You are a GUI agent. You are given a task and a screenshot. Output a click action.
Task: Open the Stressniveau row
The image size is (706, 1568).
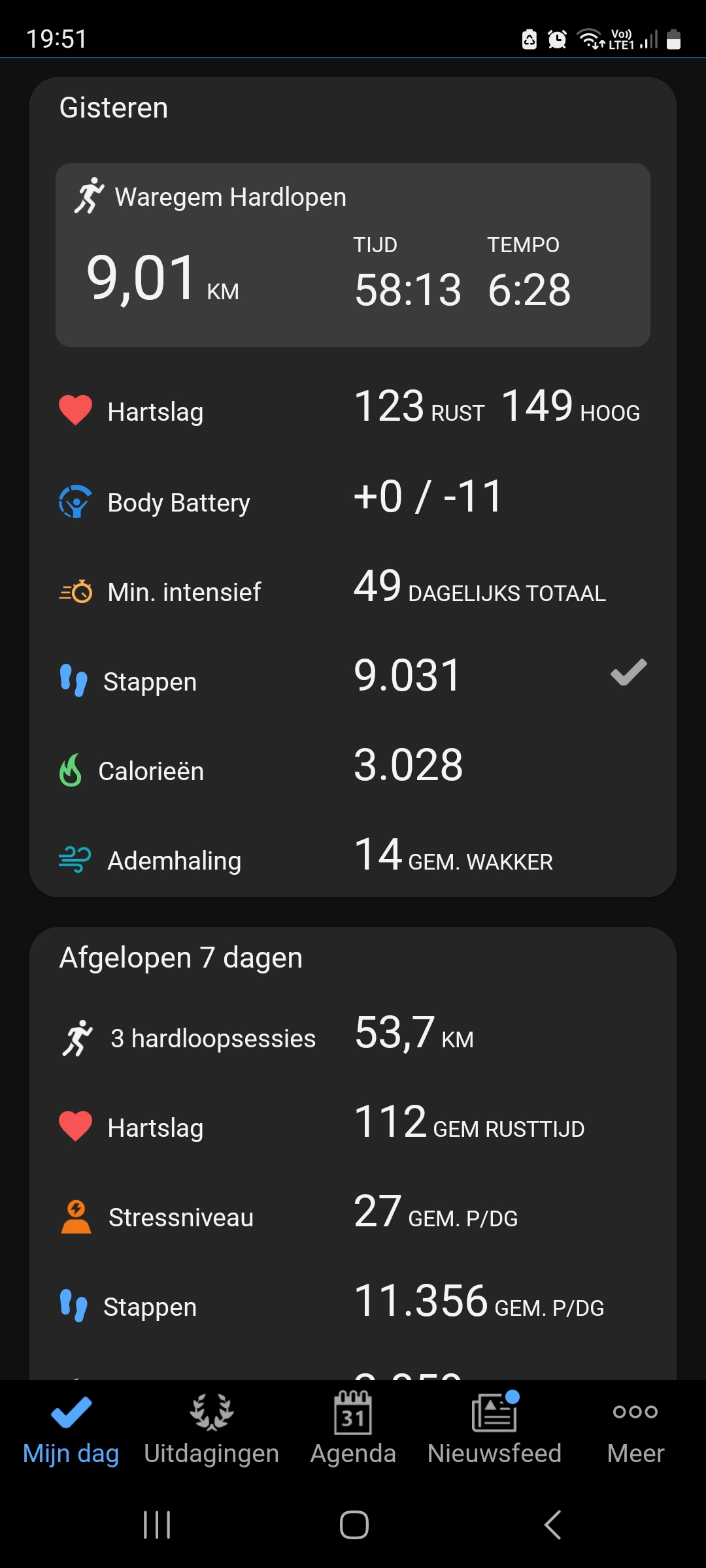[x=353, y=1217]
